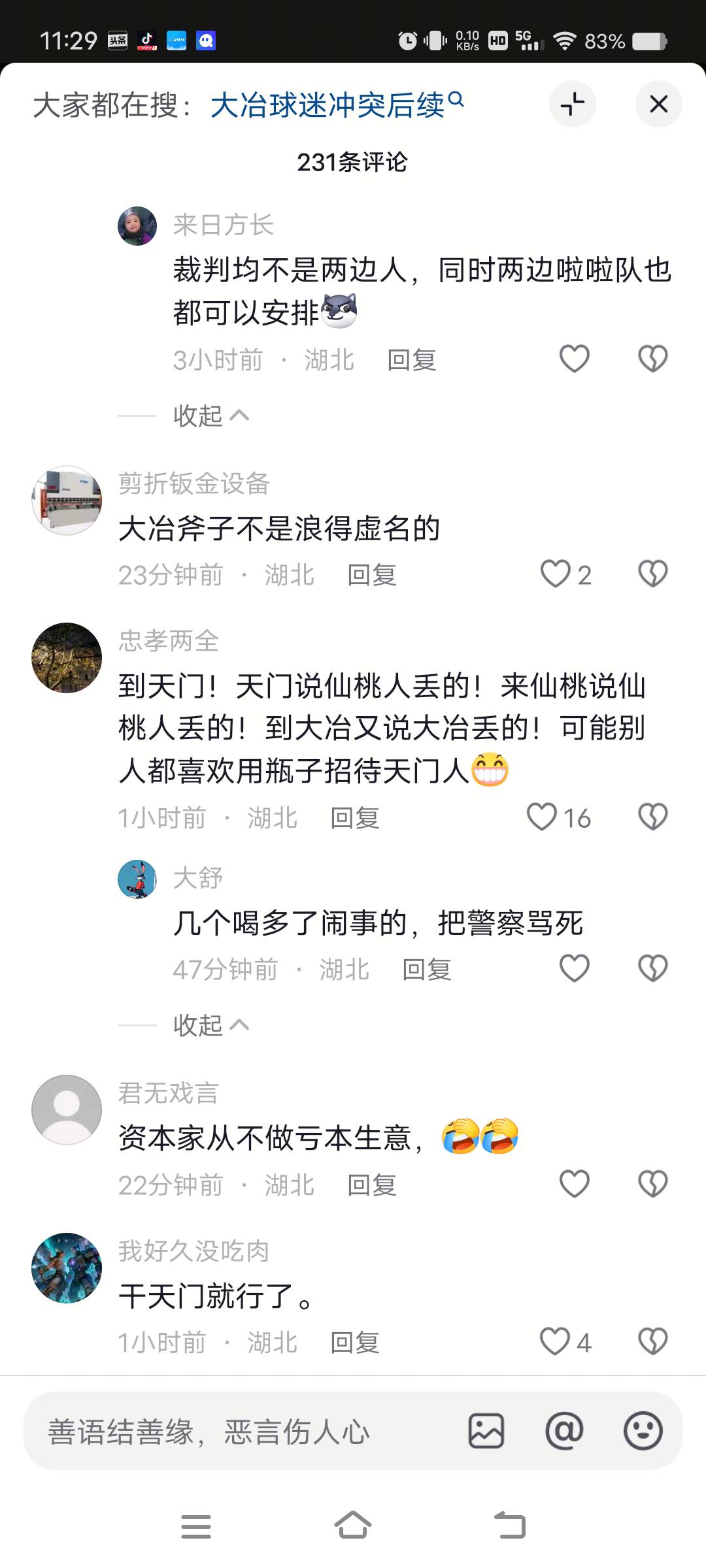The width and height of the screenshot is (706, 1568).
Task: Collapse replies under 来日方长's comment
Action: 210,416
